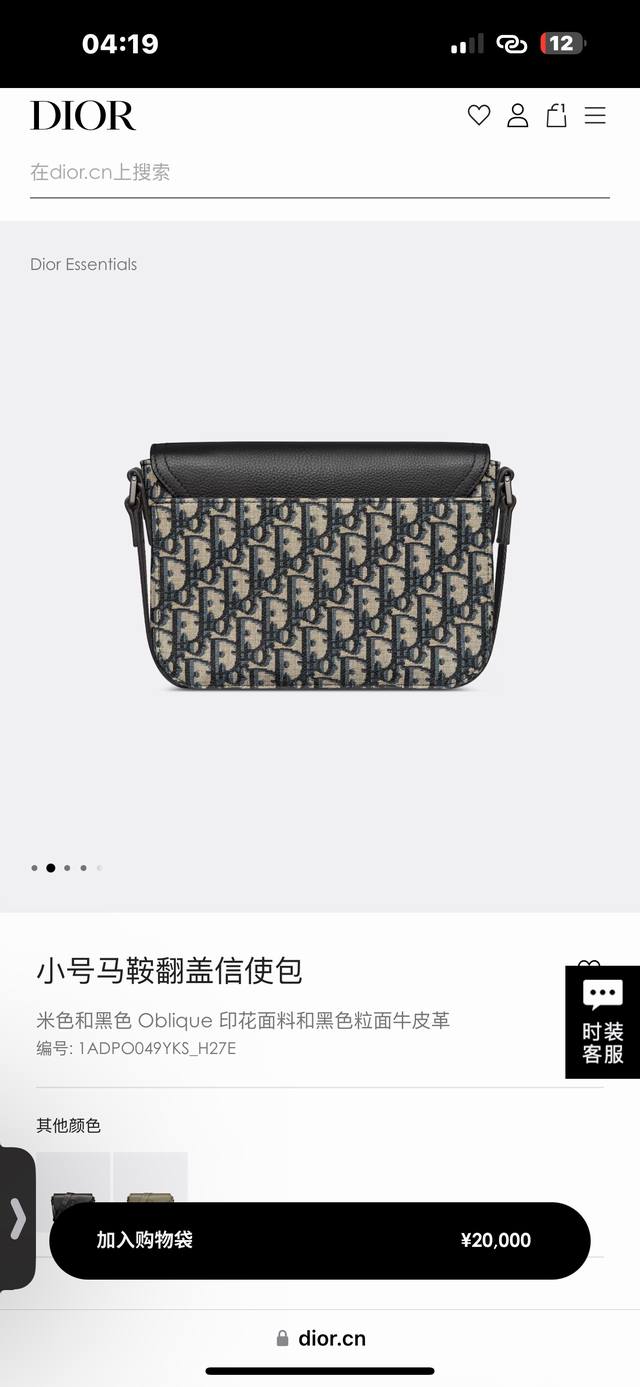Viewport: 640px width, 1387px height.
Task: Tap the dior.cn search field
Action: [x=319, y=173]
